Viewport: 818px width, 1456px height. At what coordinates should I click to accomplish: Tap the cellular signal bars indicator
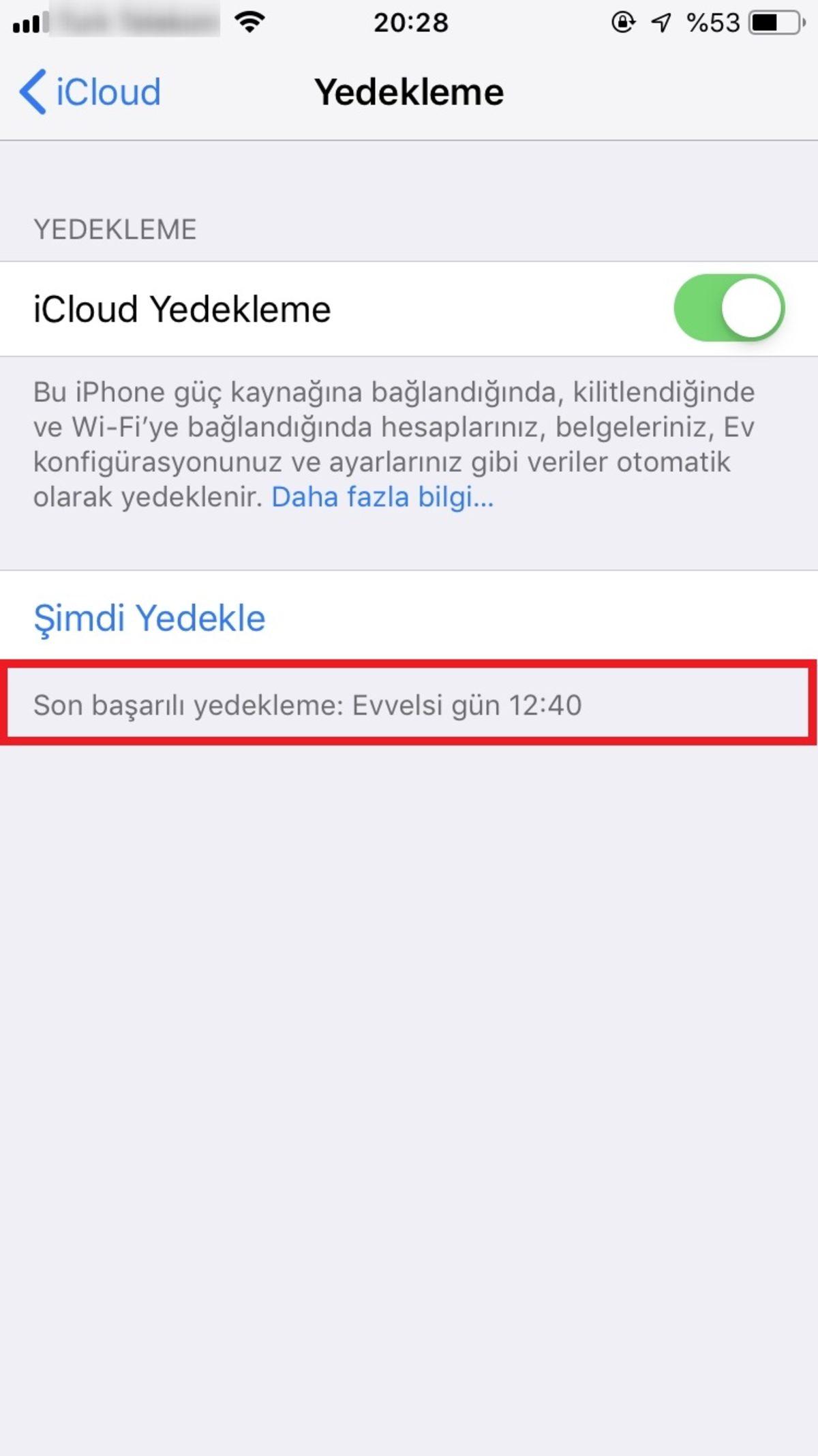[x=31, y=23]
